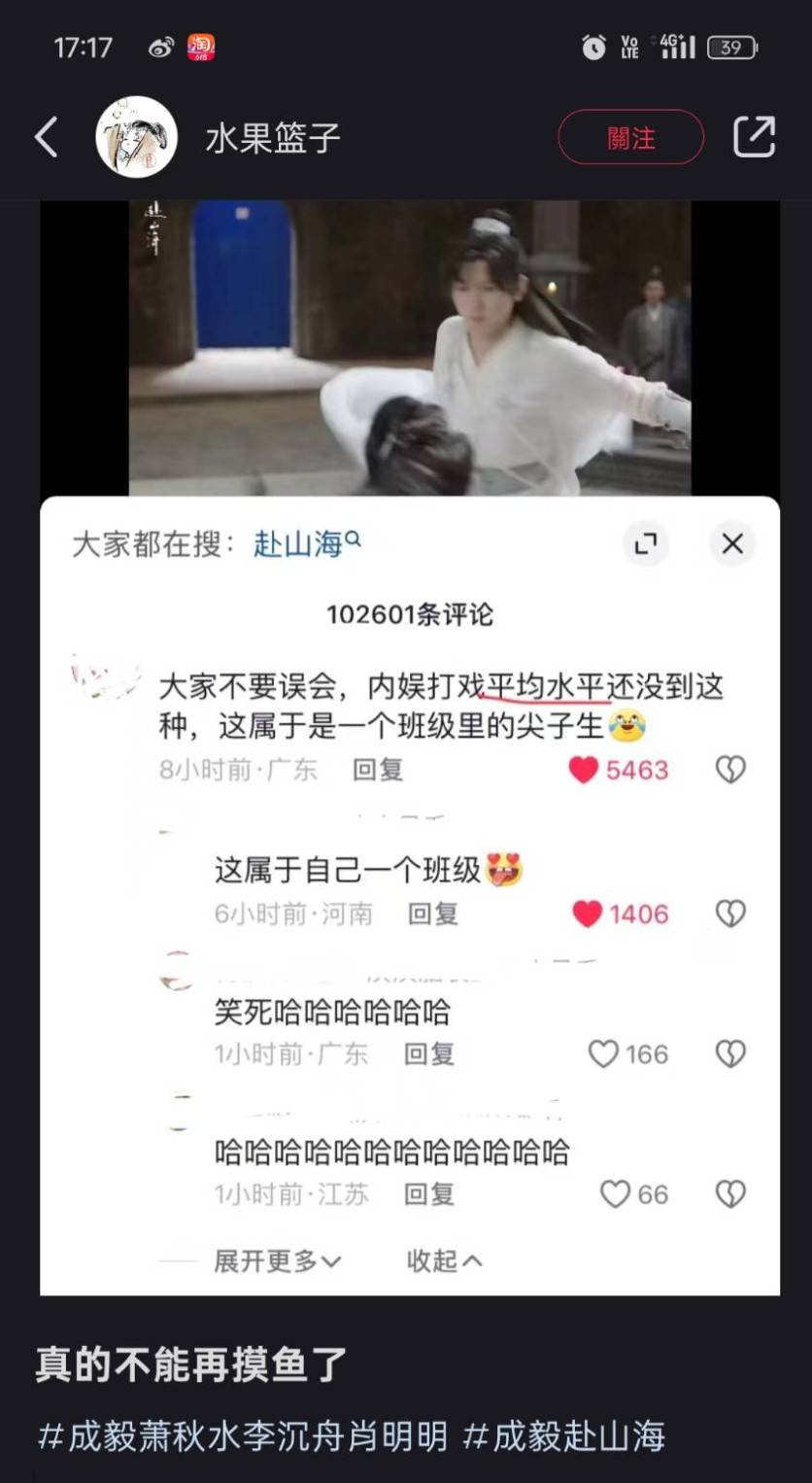Go back using the top-left arrow
This screenshot has width=812, height=1483.
pos(47,137)
